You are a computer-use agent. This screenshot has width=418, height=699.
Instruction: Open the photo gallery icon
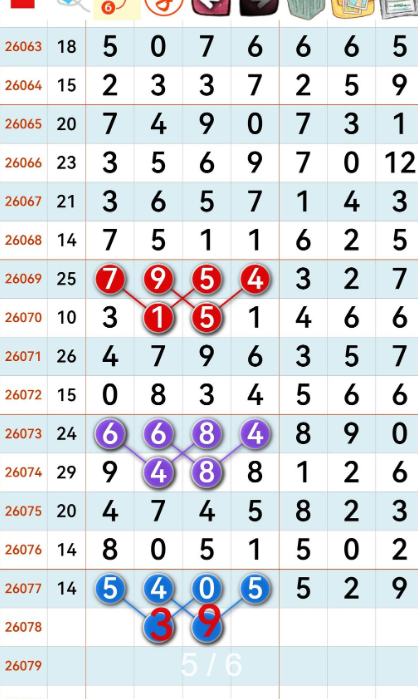tap(352, 7)
